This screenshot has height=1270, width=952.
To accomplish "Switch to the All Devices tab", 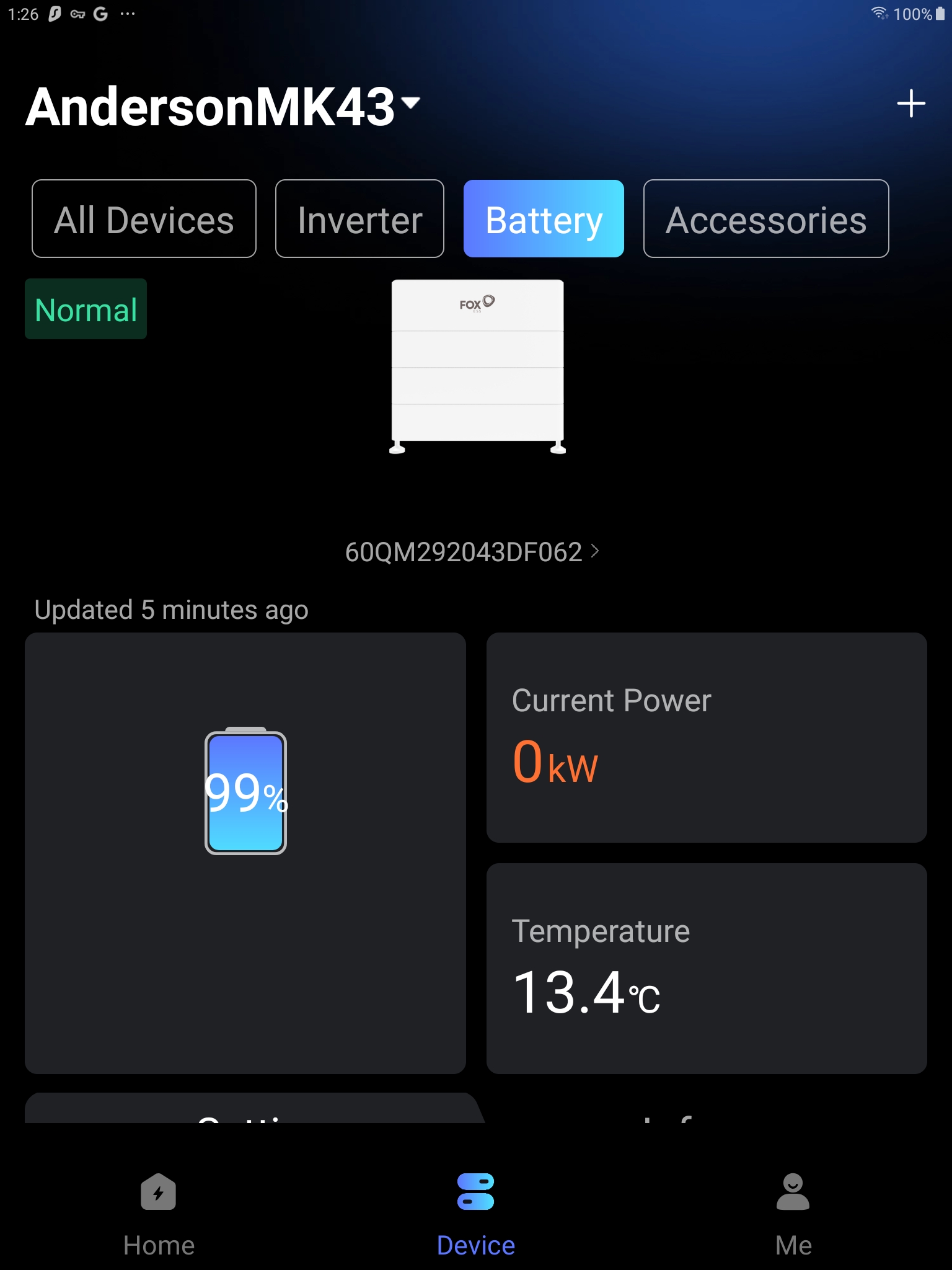I will pyautogui.click(x=144, y=219).
